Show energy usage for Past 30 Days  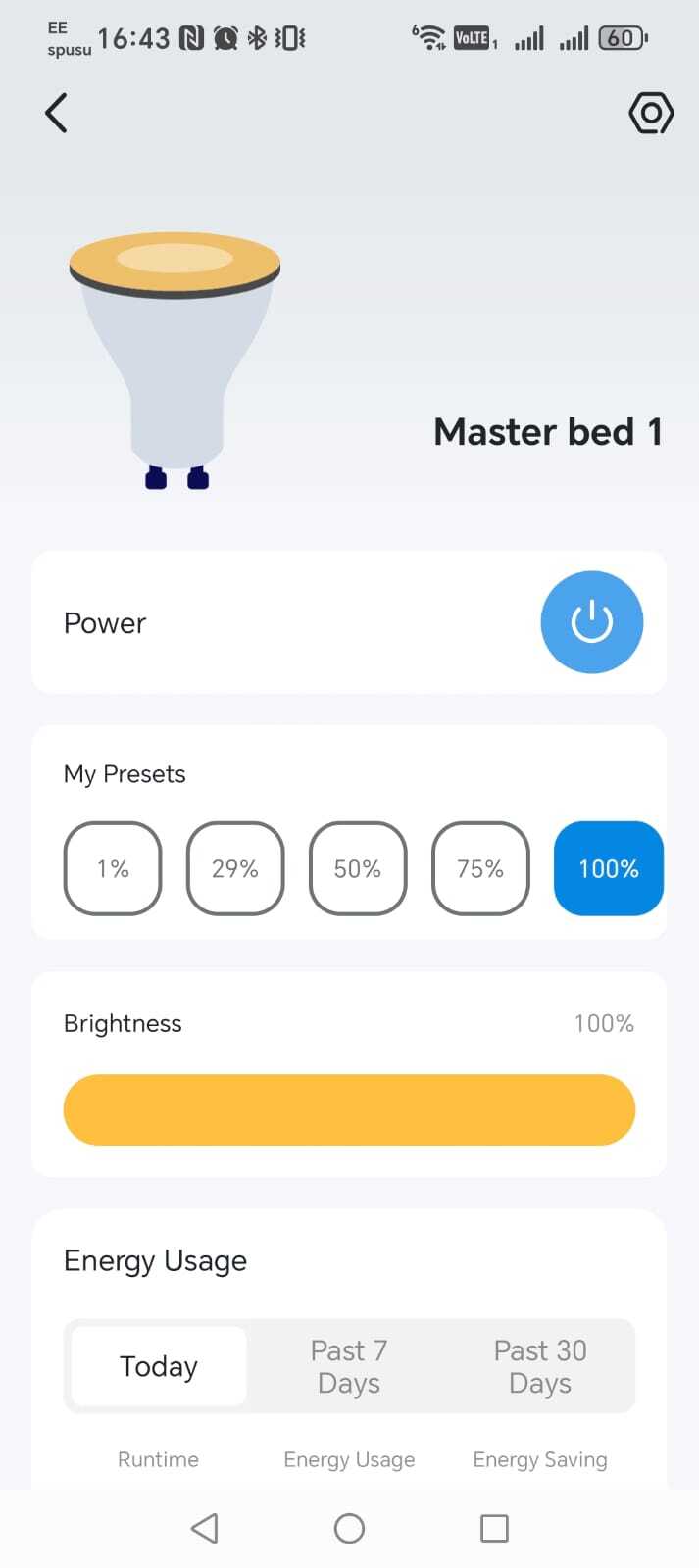point(540,1366)
